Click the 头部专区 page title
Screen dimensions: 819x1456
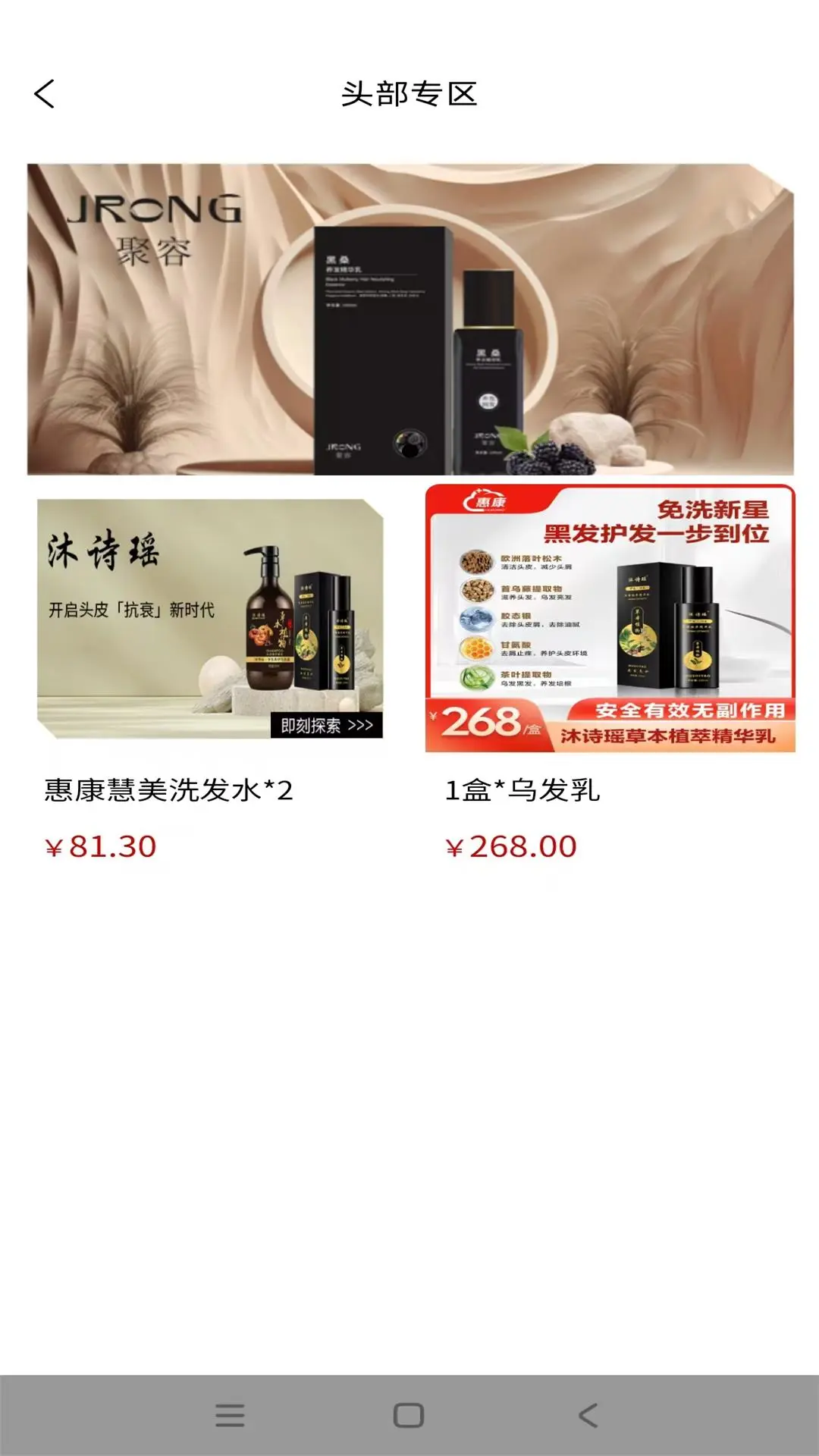click(409, 94)
